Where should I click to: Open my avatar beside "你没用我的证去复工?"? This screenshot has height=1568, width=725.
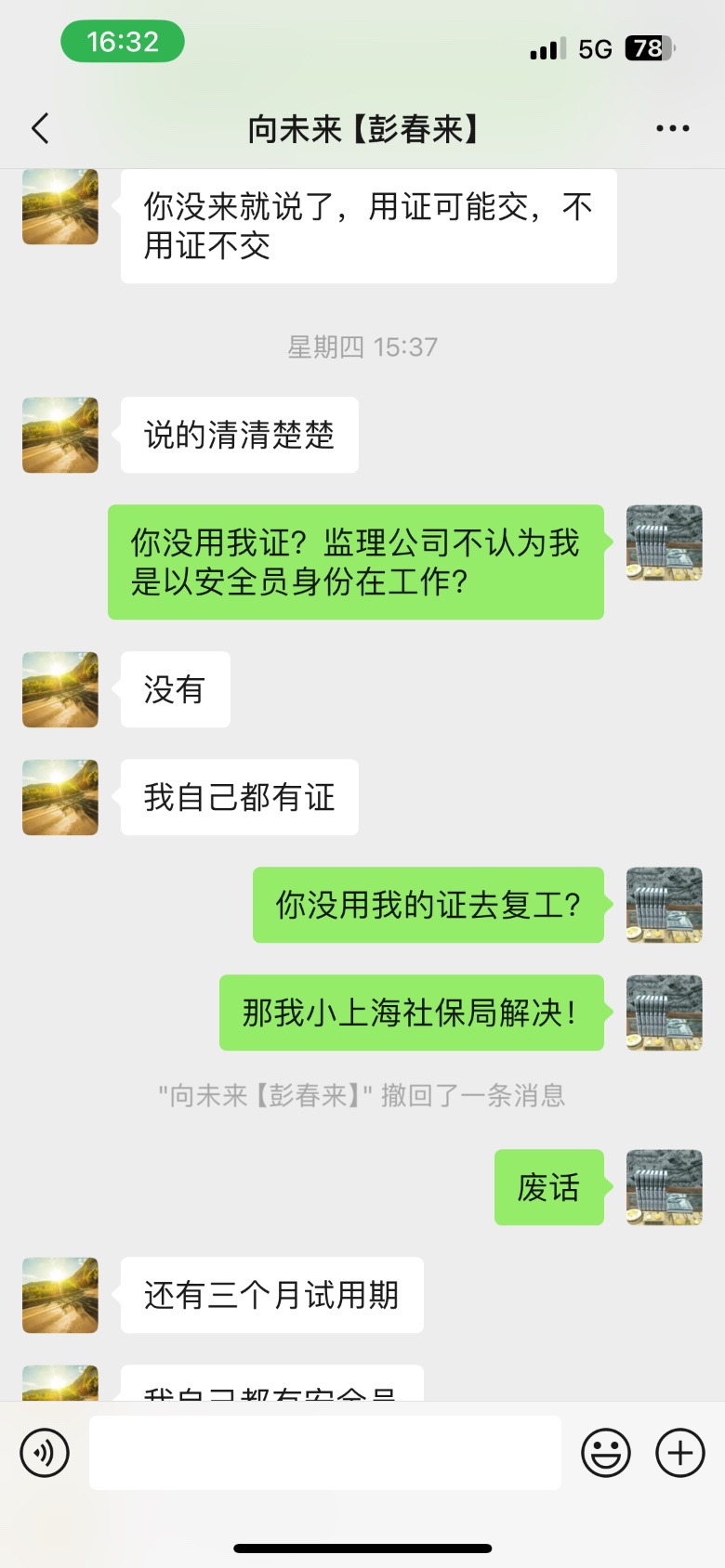[x=664, y=905]
